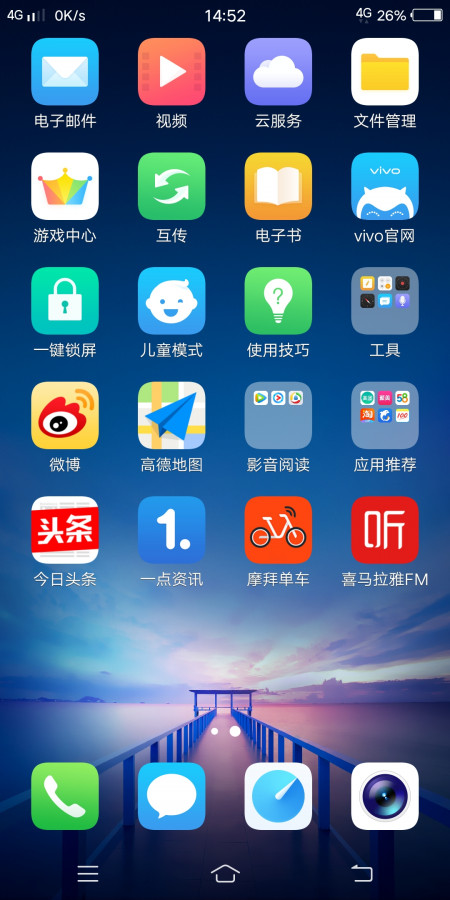Open the phone dialer in dock

click(x=65, y=796)
